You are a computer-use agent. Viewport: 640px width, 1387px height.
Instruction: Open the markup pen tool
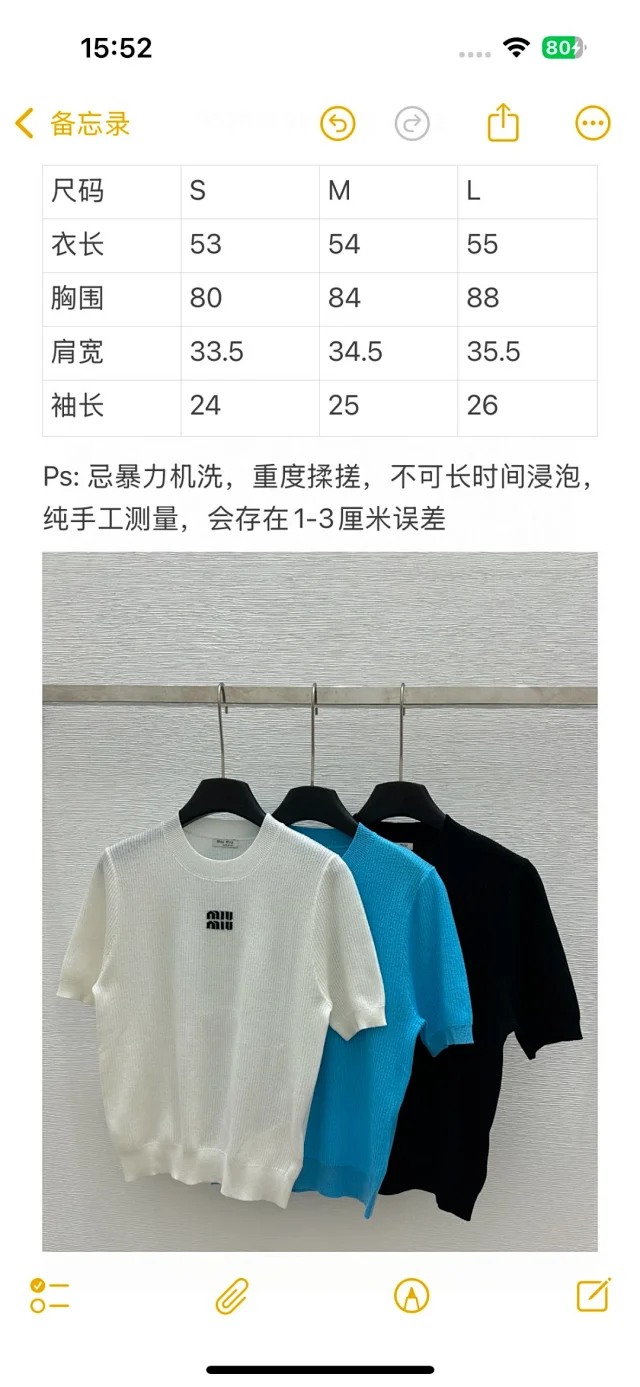(x=412, y=1296)
